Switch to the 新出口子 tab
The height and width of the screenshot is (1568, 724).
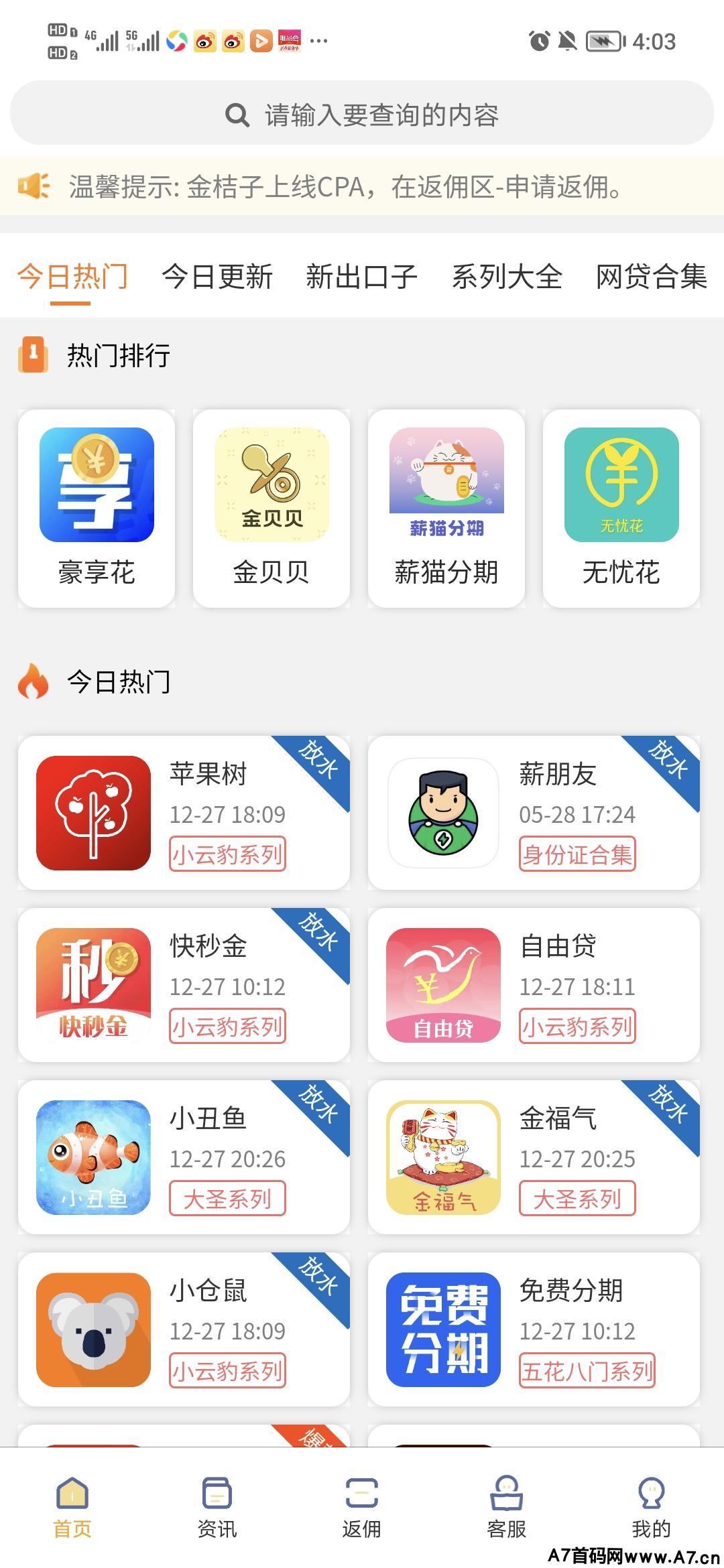pyautogui.click(x=361, y=276)
